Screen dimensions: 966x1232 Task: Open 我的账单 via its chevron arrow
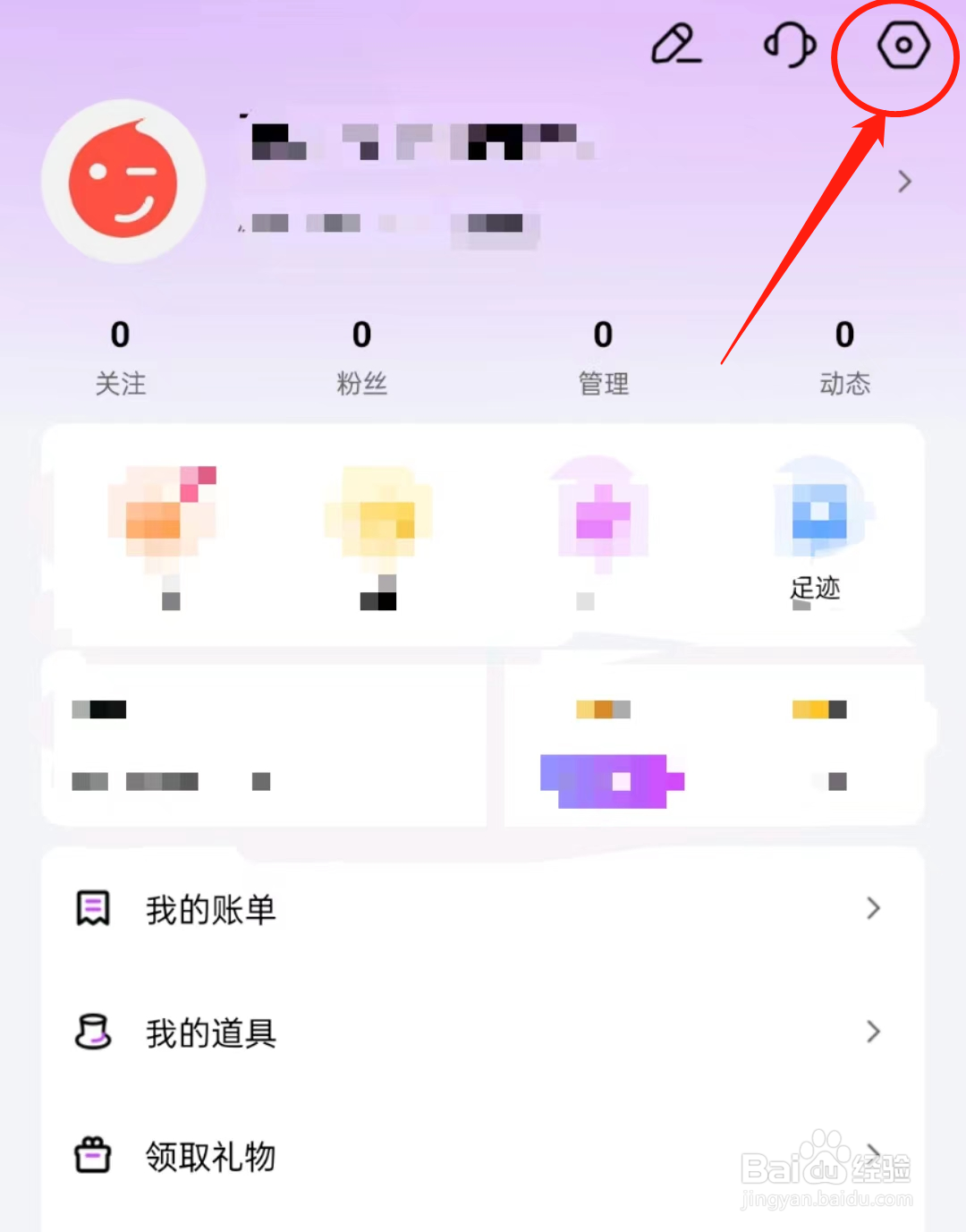874,908
